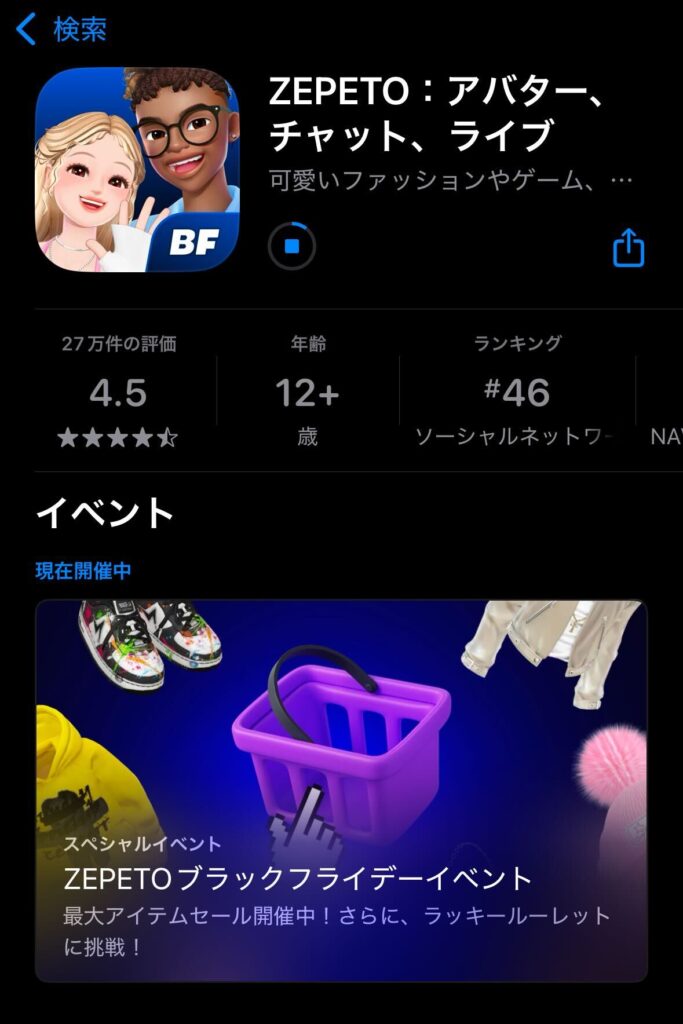Screen dimensions: 683x1024
Task: Open the #46 ソーシャルネットワーキング ranking
Action: [x=516, y=392]
